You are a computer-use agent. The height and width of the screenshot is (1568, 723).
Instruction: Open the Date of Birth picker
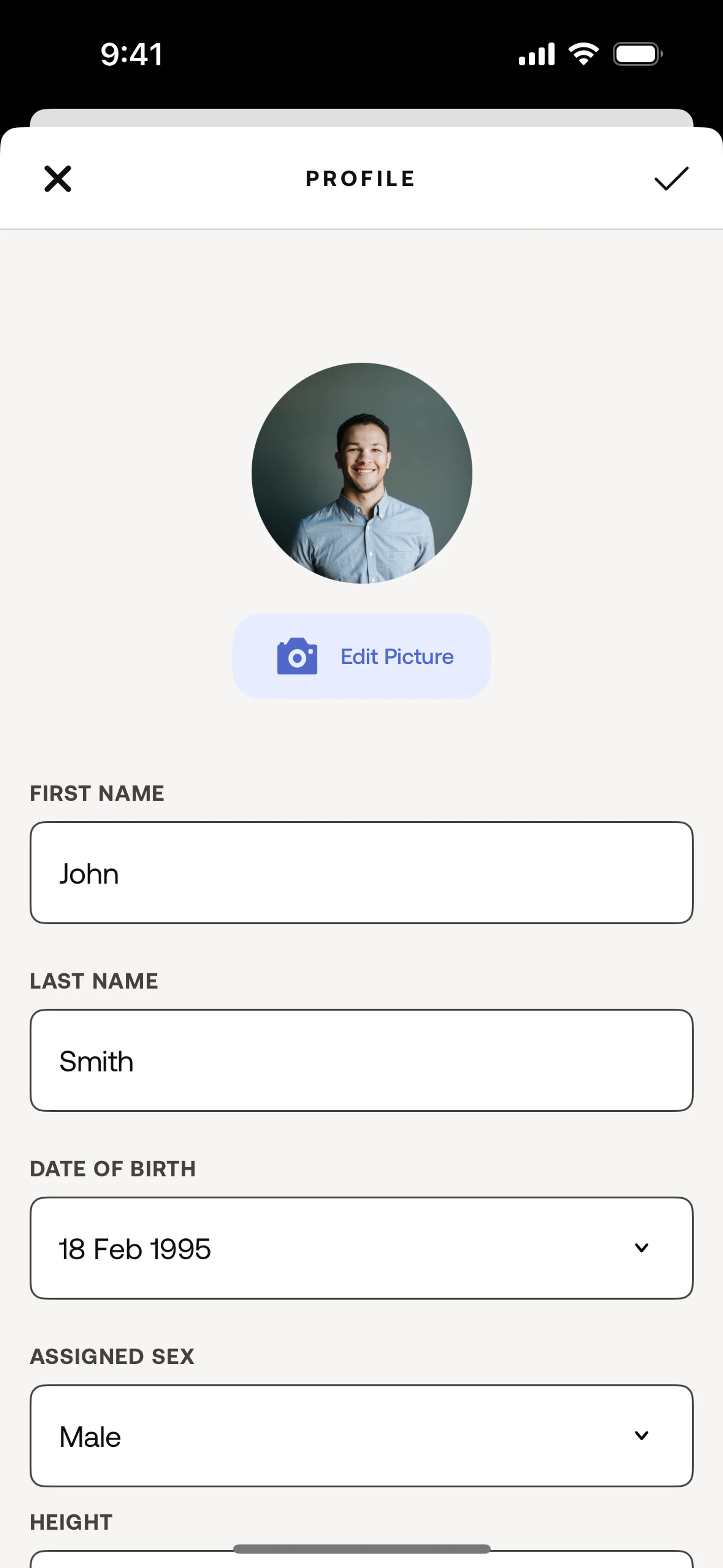pyautogui.click(x=361, y=1248)
